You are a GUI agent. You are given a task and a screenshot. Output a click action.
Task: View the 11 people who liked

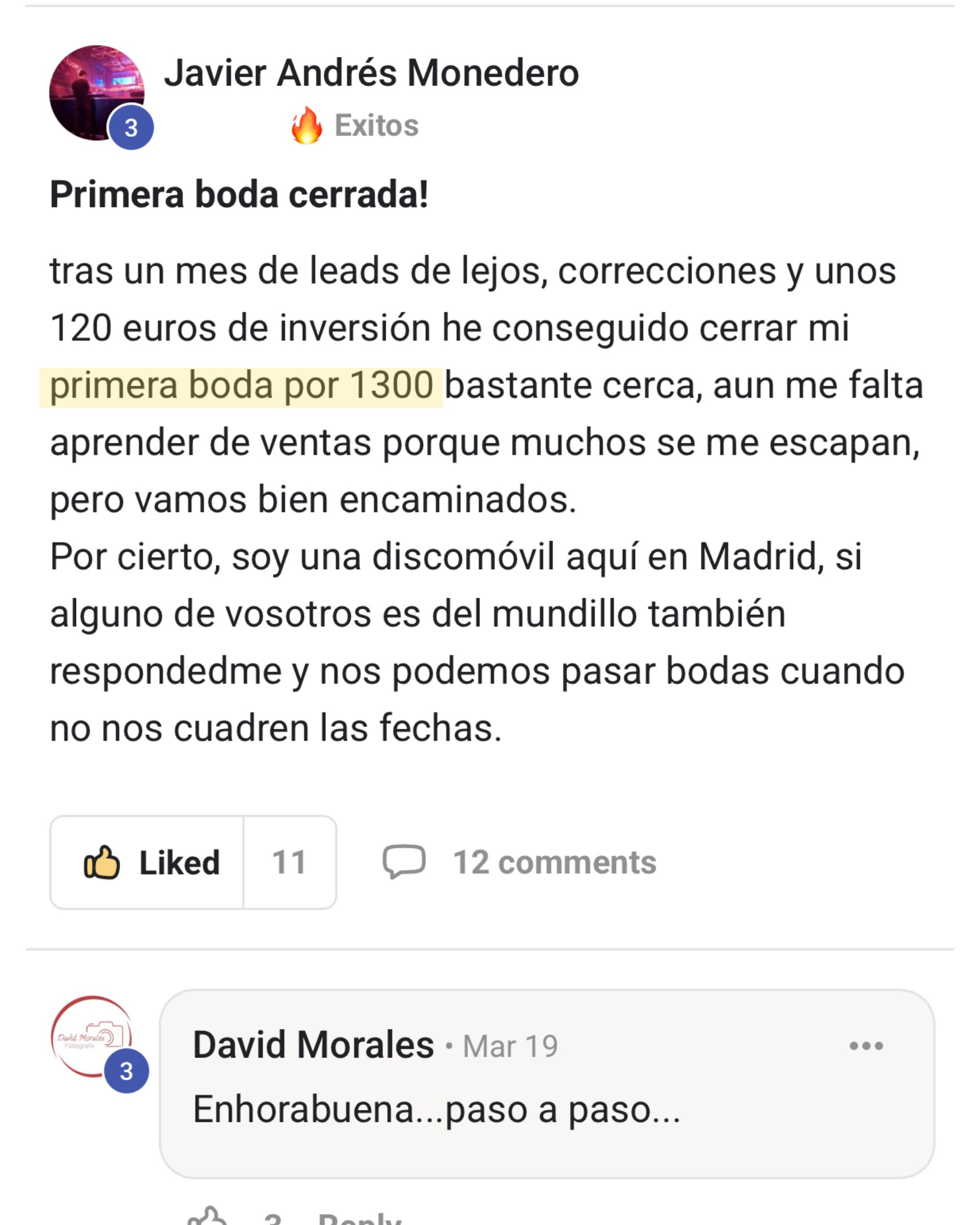point(290,862)
